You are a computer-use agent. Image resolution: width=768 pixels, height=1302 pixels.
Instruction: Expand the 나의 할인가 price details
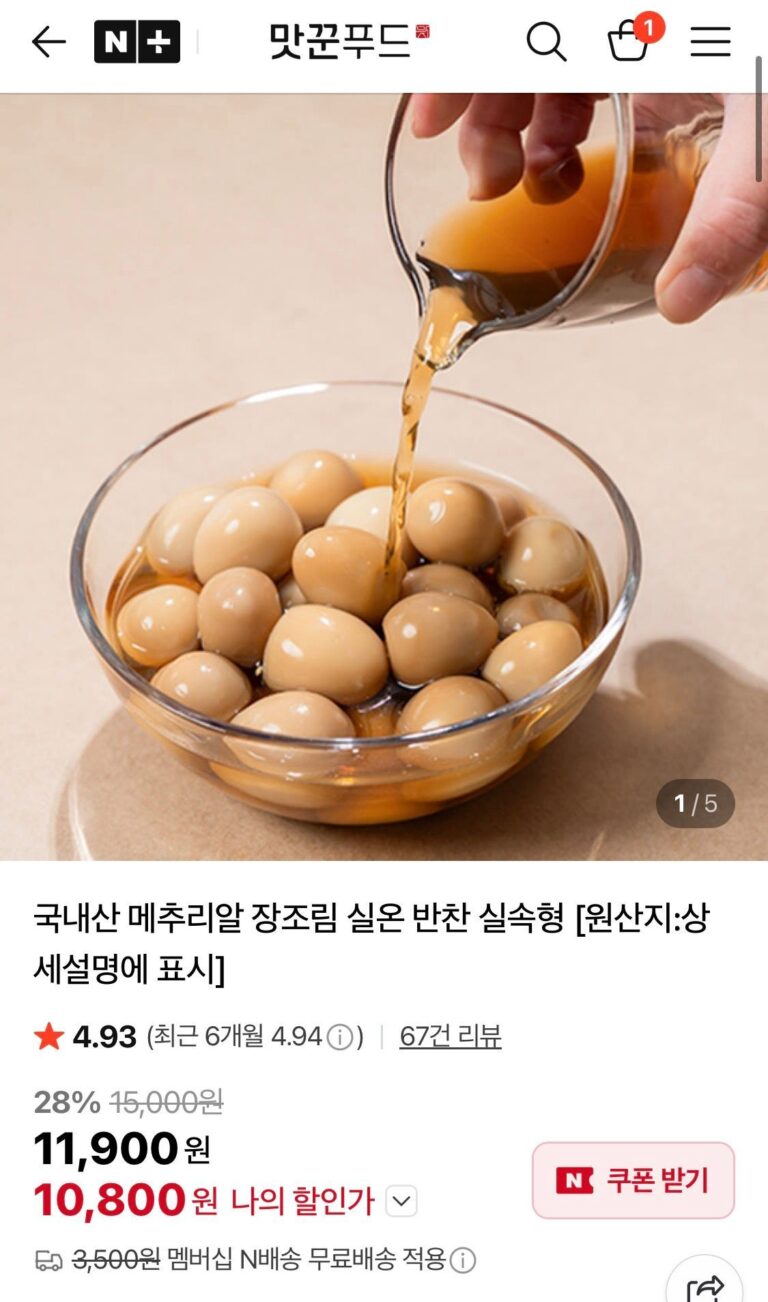pos(401,1201)
